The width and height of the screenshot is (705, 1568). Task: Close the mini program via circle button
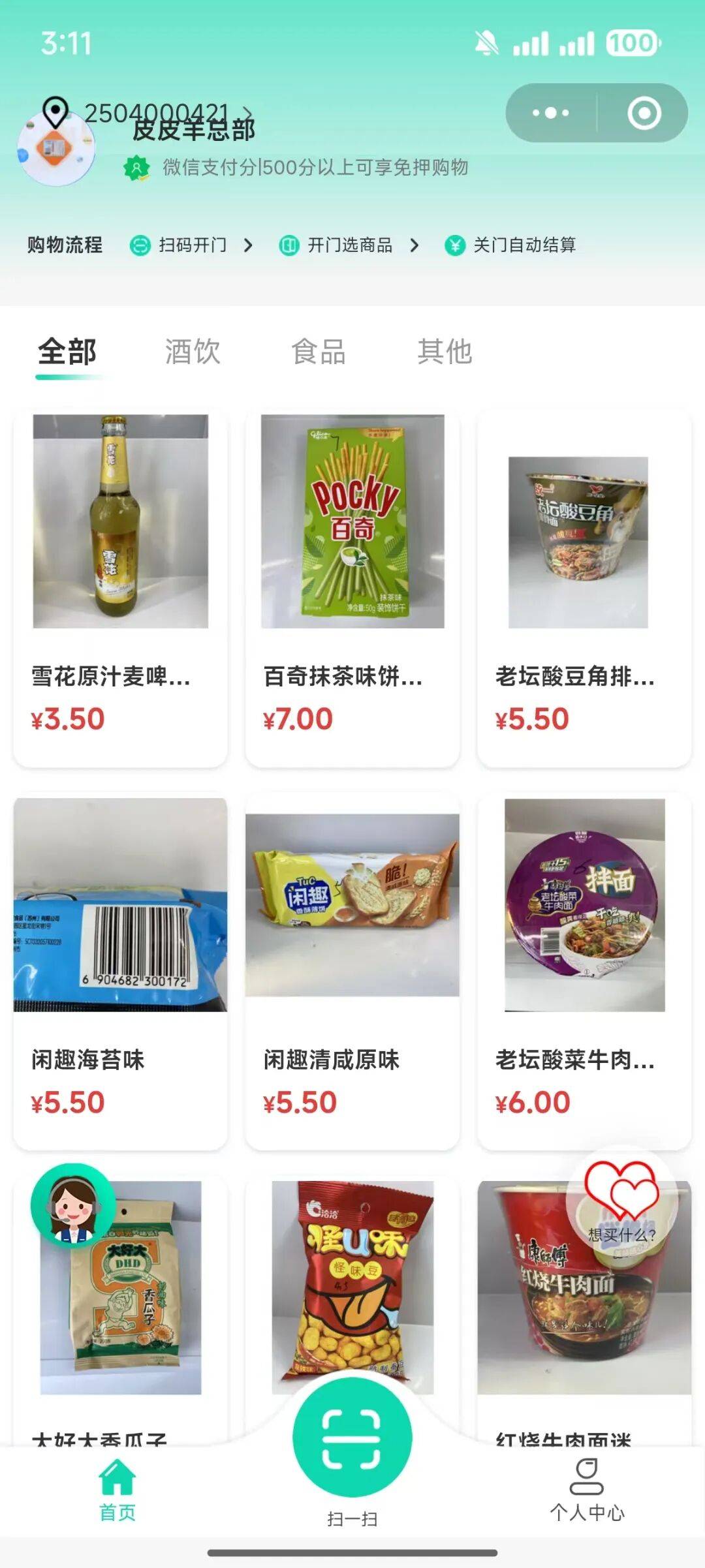click(x=644, y=113)
